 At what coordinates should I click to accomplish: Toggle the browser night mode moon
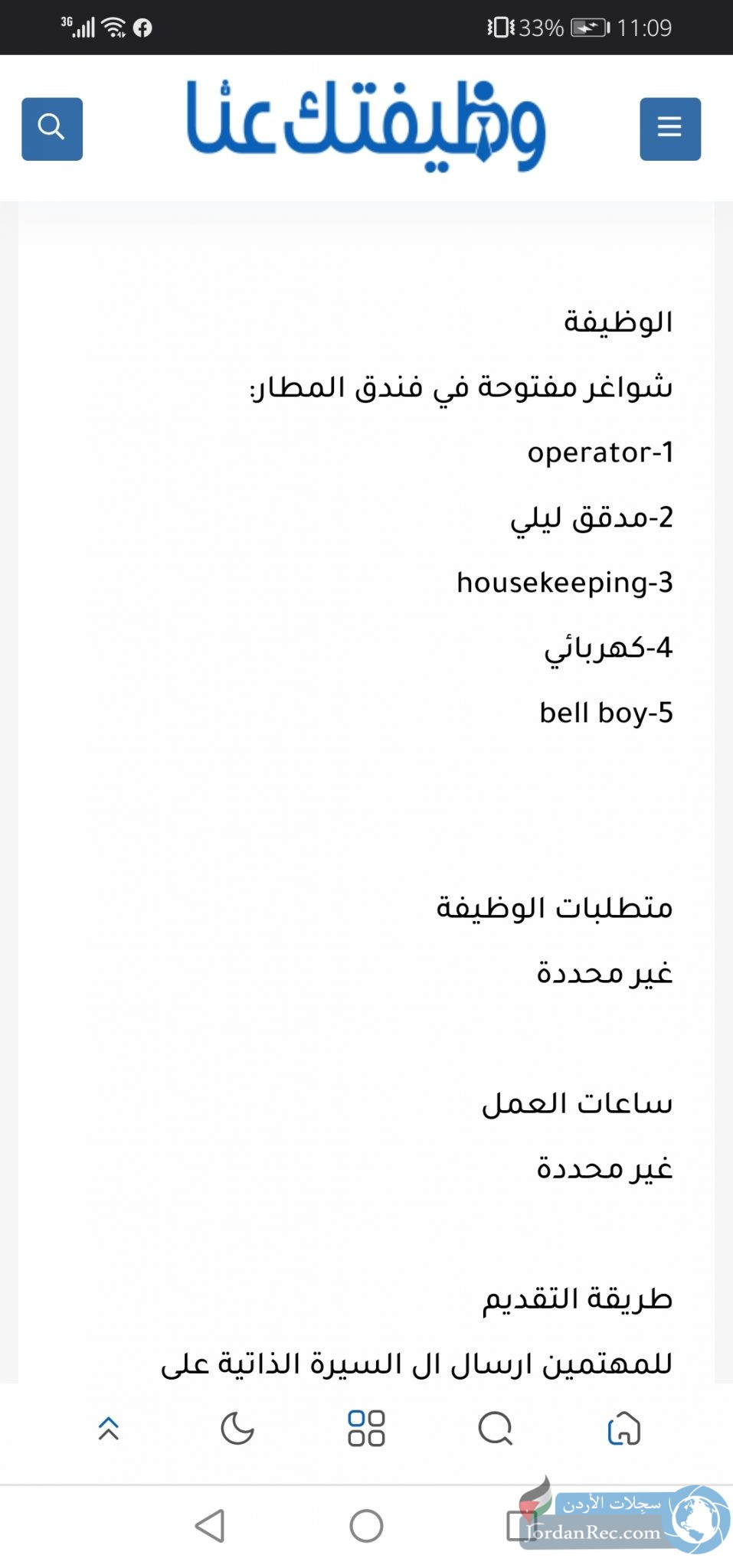(x=237, y=1428)
